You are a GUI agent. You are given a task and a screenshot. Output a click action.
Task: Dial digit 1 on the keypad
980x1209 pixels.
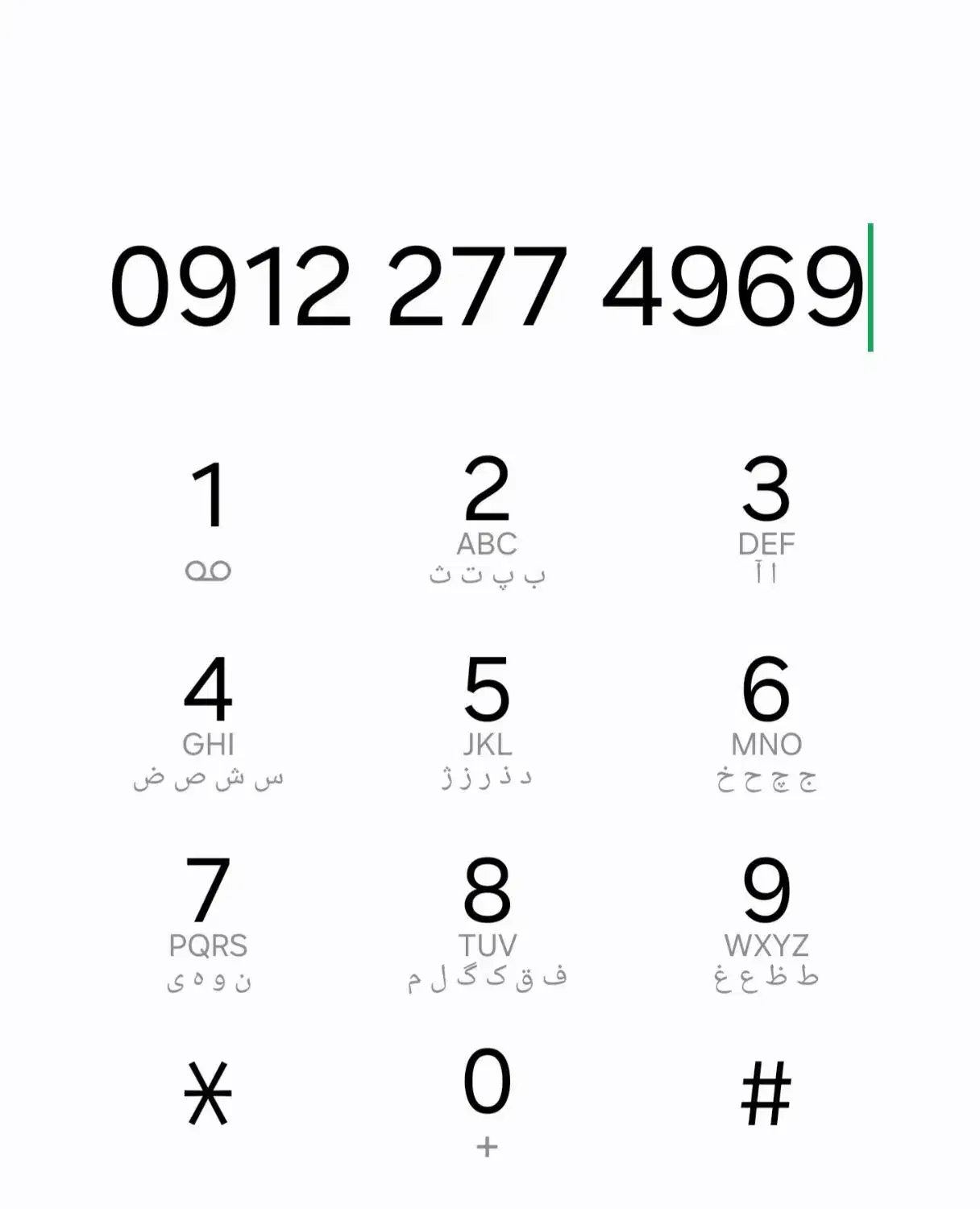pos(208,516)
